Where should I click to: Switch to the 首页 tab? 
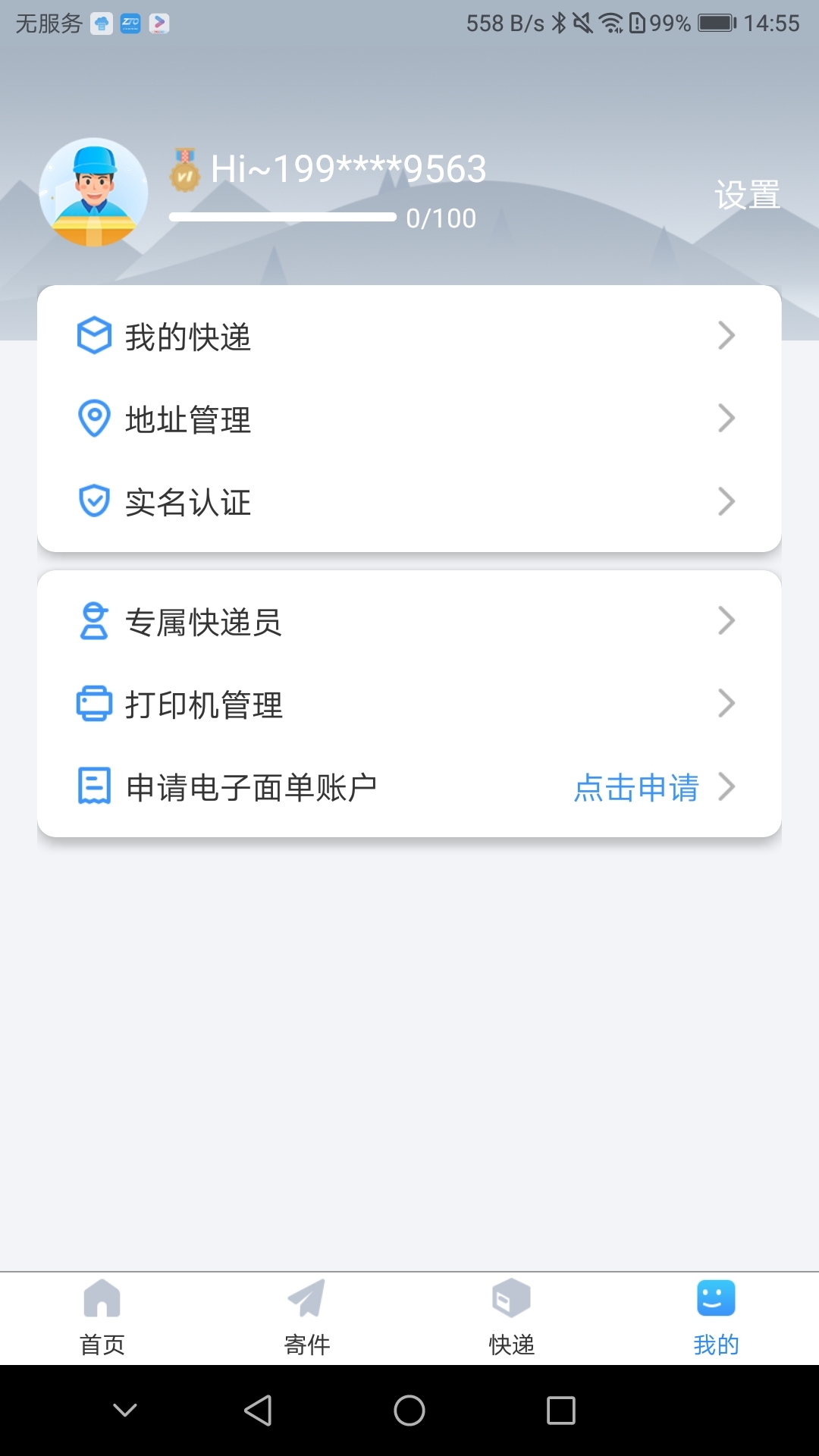(x=102, y=1317)
